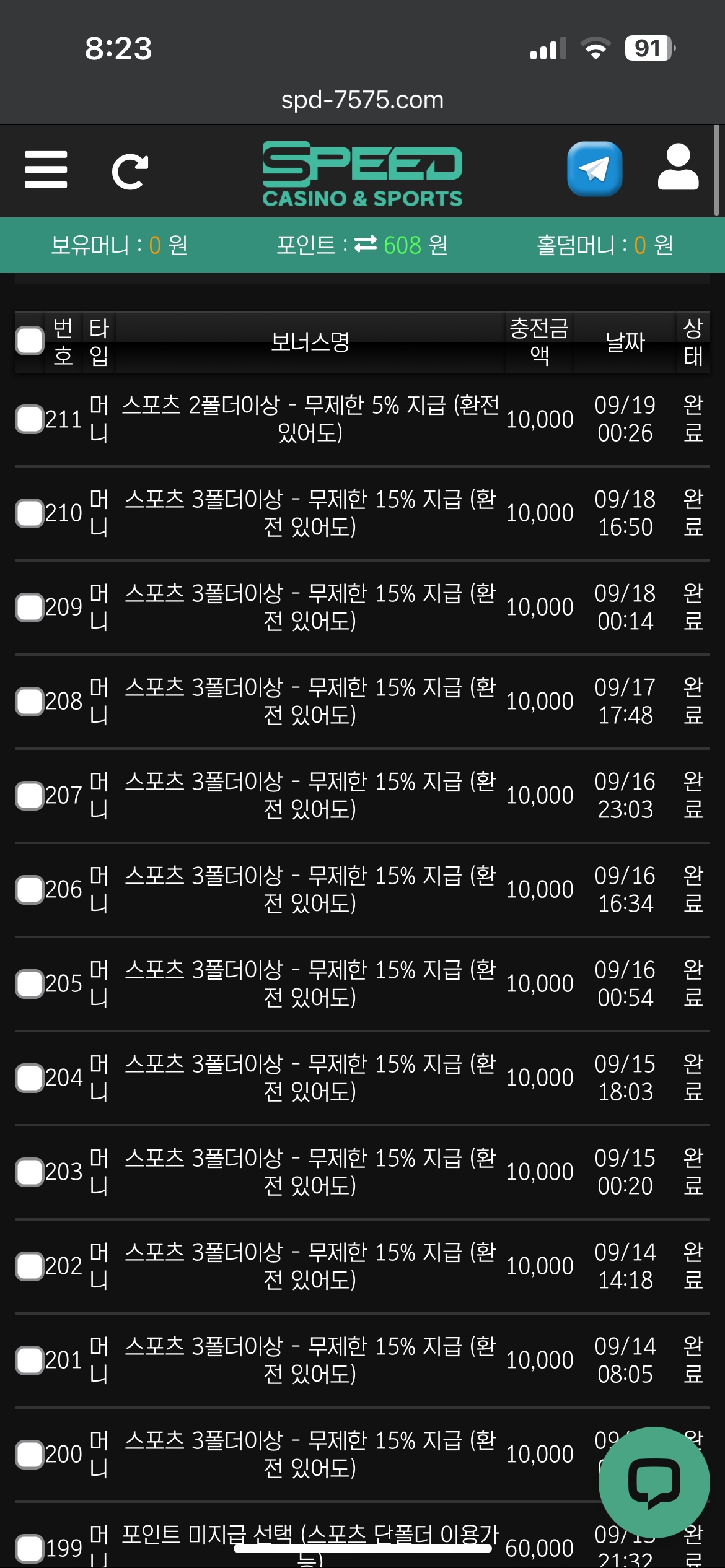Viewport: 725px width, 1568px height.
Task: Check the box for entry 203
Action: [30, 1172]
